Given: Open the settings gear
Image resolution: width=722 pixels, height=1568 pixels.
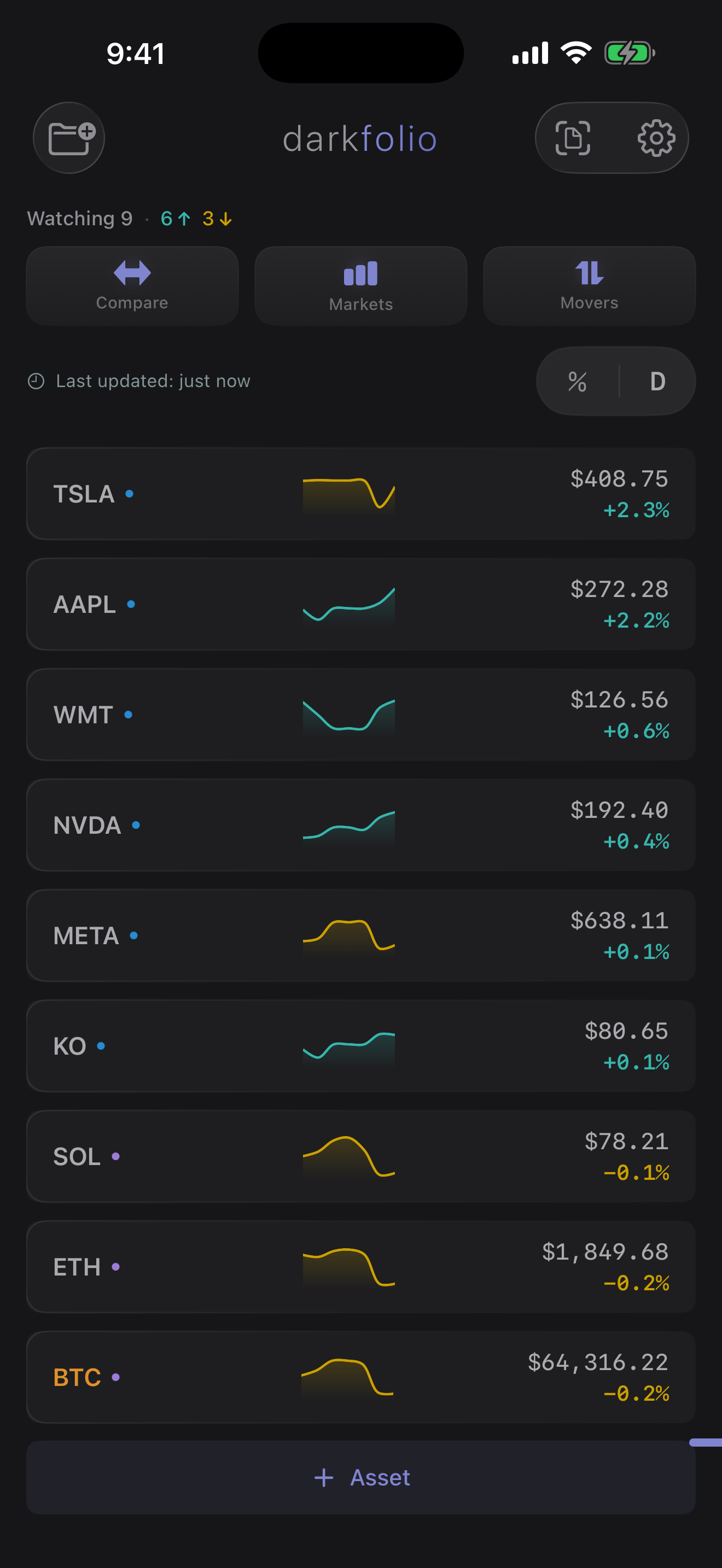Looking at the screenshot, I should [655, 138].
